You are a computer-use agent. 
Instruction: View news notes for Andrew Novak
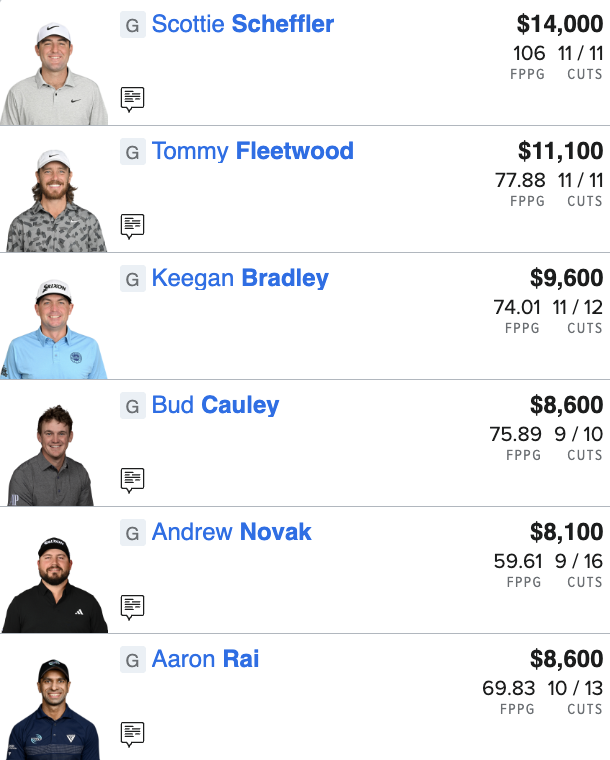pyautogui.click(x=132, y=607)
